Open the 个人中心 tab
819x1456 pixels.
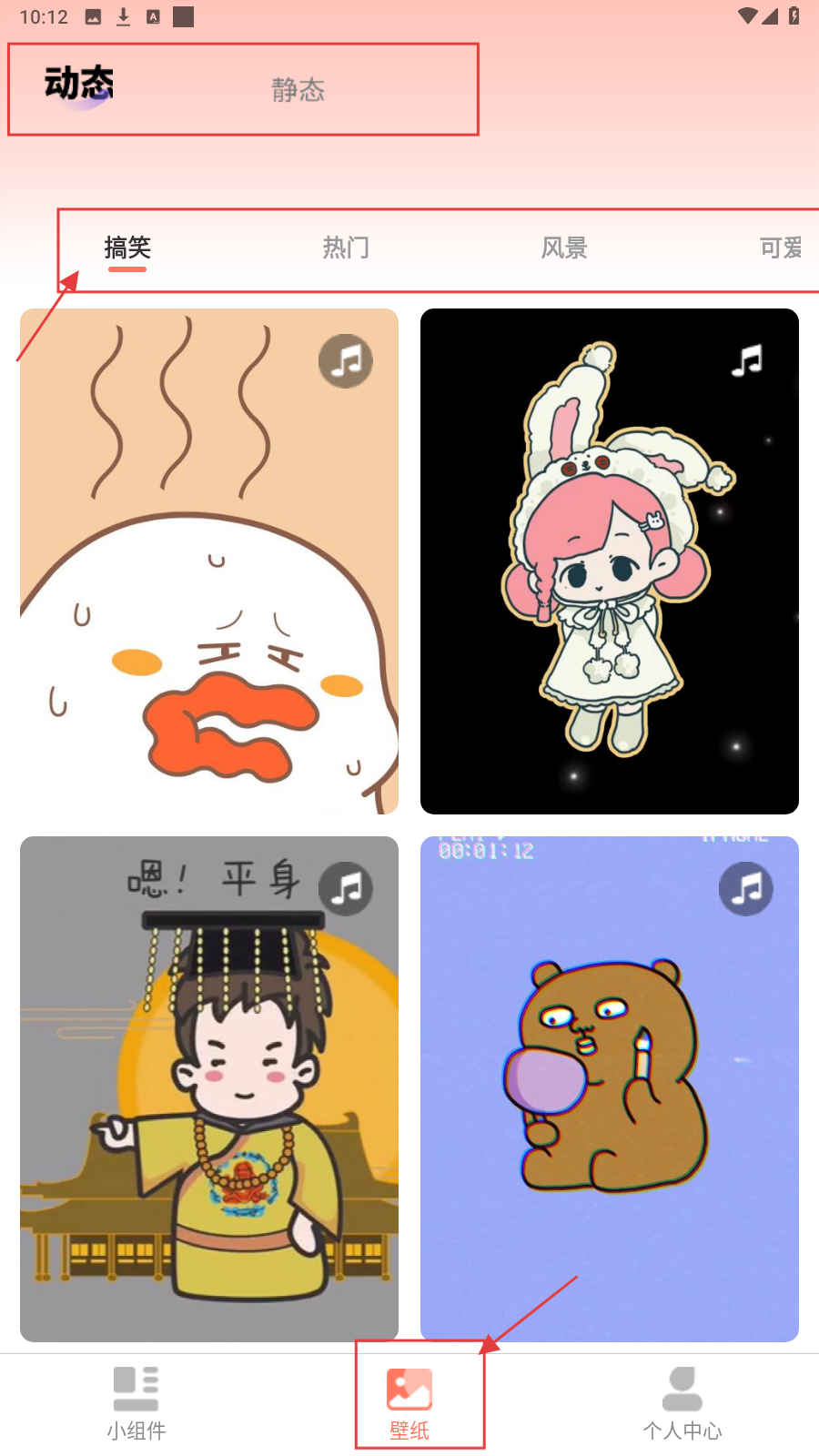point(682,1403)
